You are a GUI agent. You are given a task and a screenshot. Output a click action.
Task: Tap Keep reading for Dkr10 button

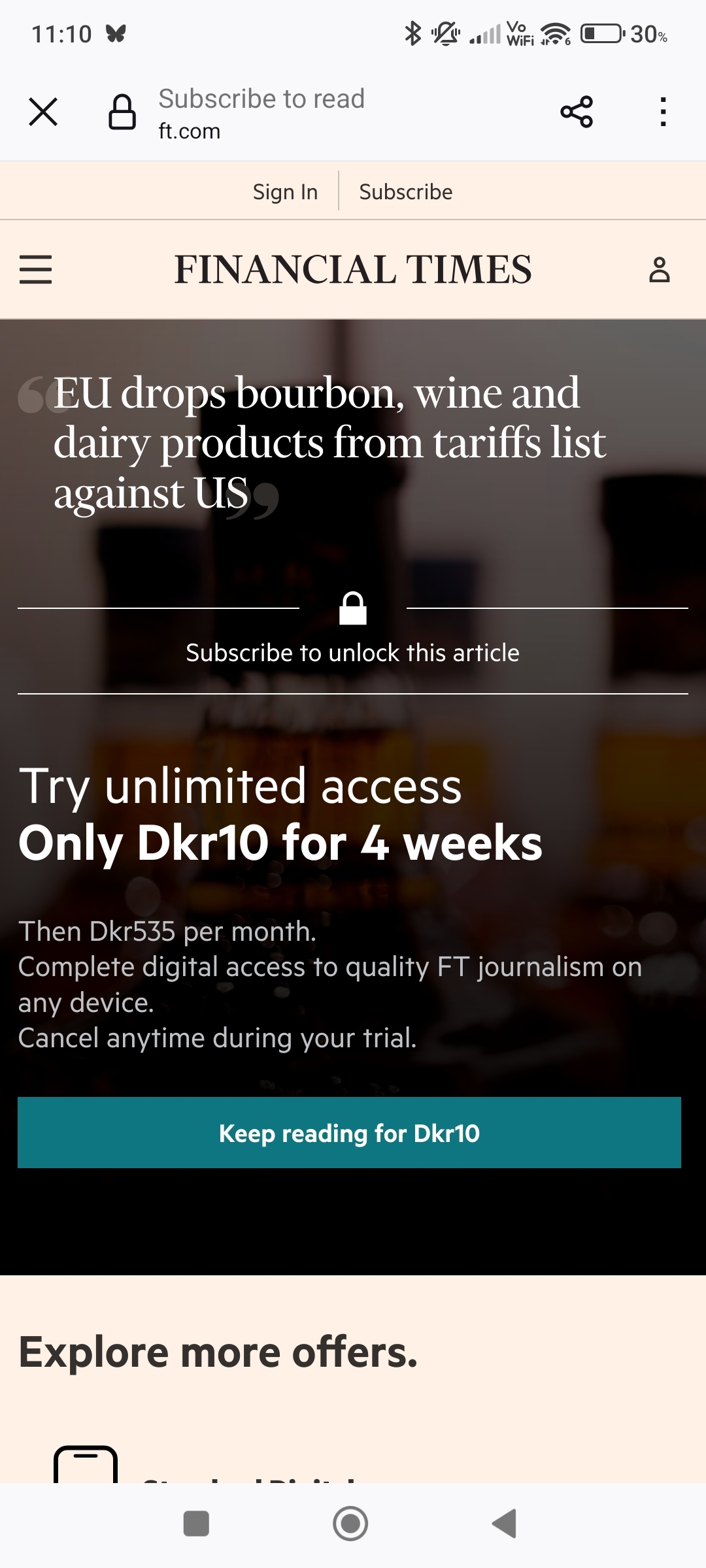[349, 1132]
